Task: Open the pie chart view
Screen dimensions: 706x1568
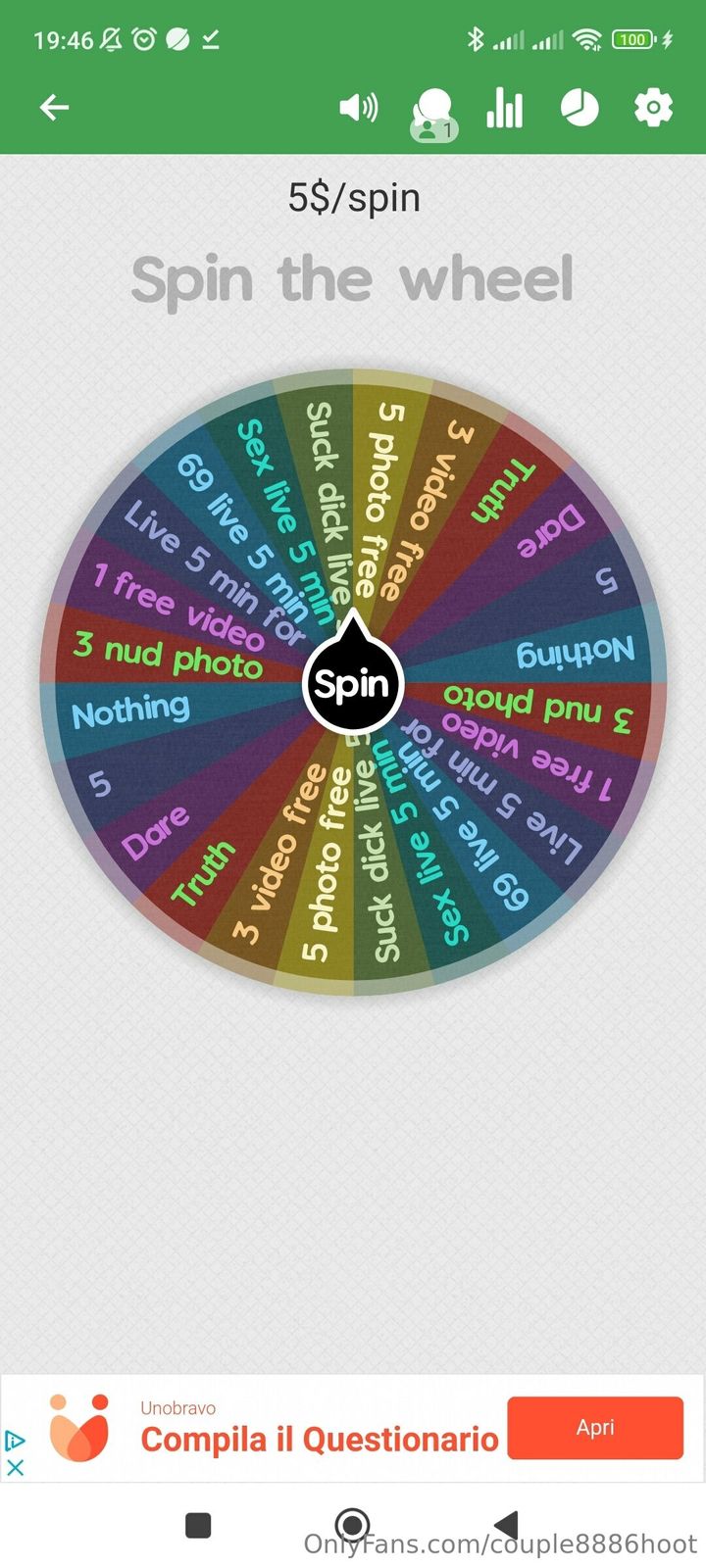Action: pyautogui.click(x=580, y=108)
